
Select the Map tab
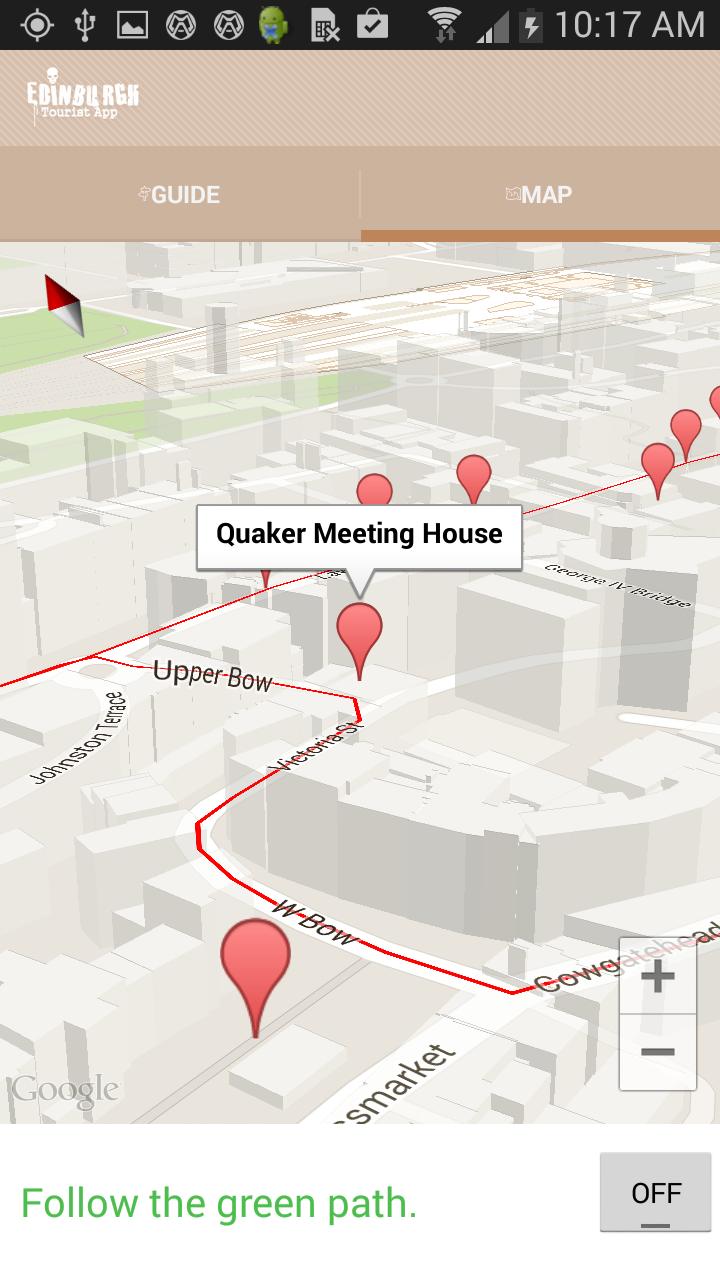point(540,194)
